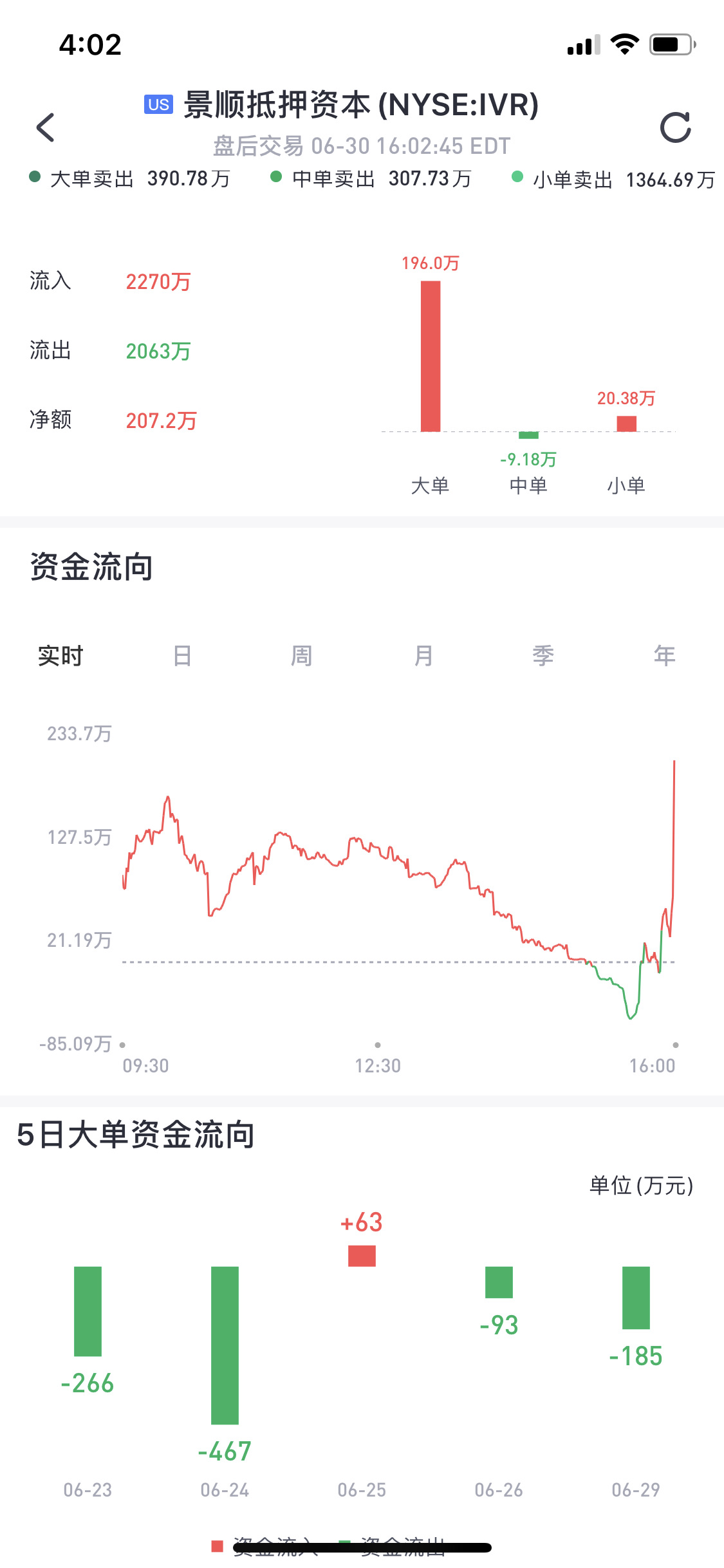Switch to the 日 daily tab
Image resolution: width=724 pixels, height=1568 pixels.
pyautogui.click(x=182, y=656)
